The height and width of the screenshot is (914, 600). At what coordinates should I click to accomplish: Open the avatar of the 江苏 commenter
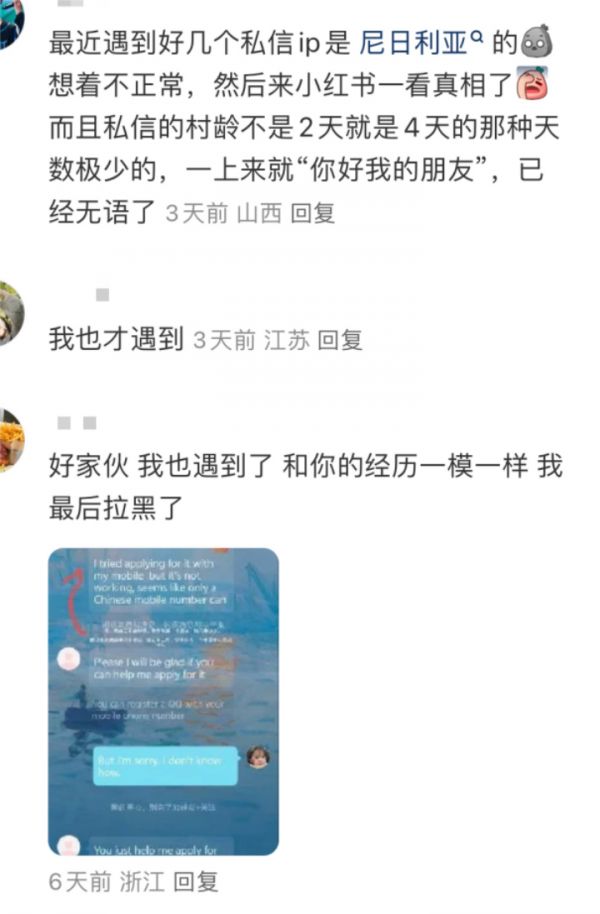(x=9, y=314)
